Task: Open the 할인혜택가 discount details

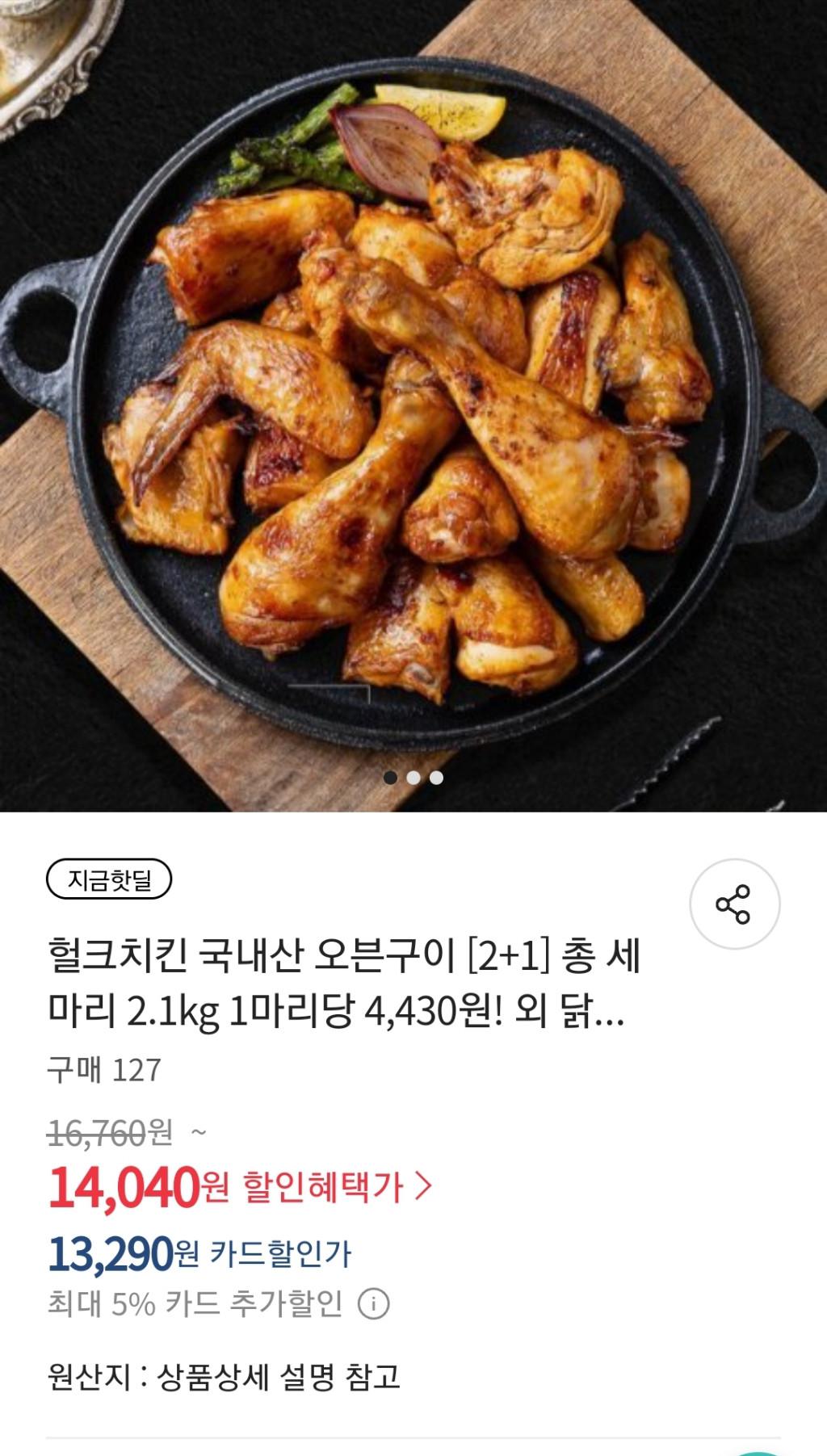Action: coord(338,1186)
